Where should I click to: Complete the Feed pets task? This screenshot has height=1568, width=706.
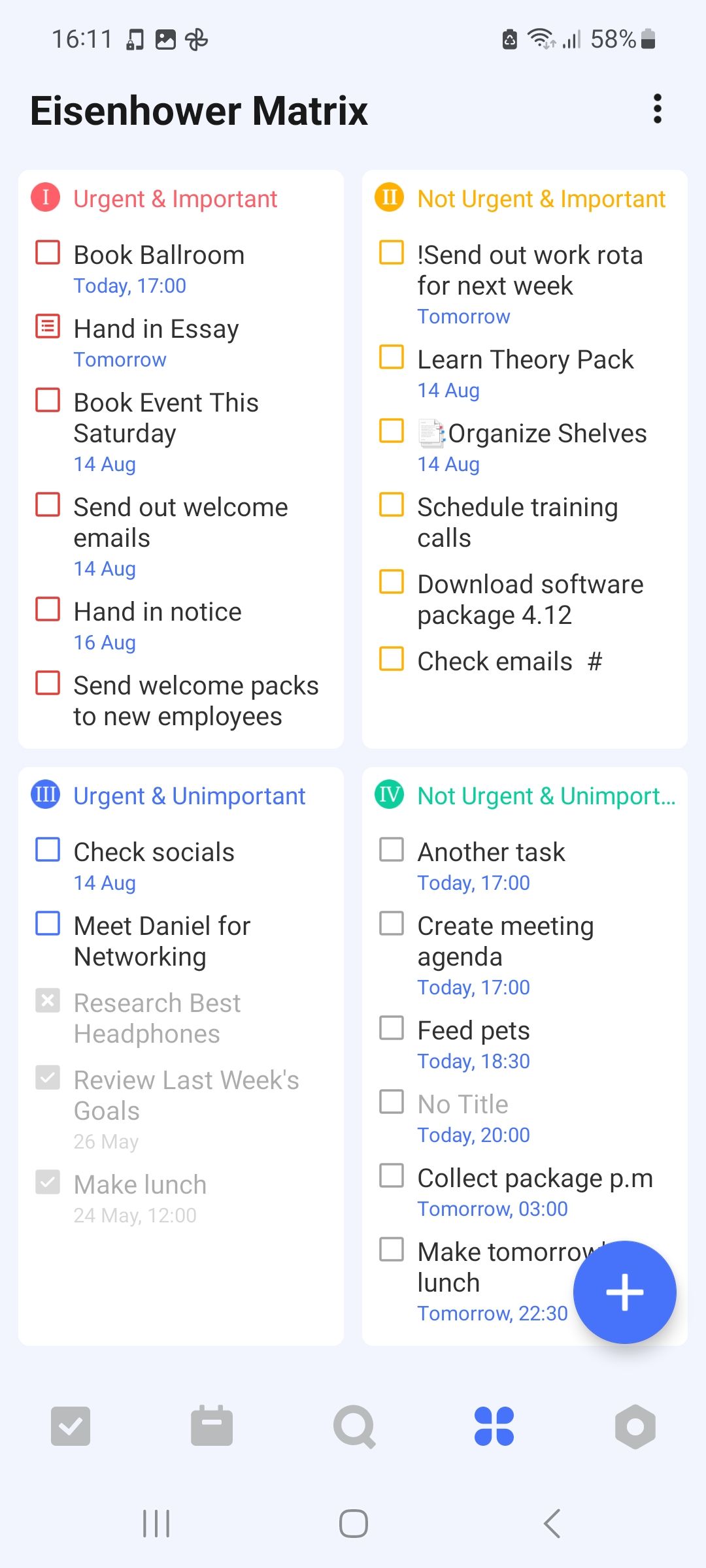tap(392, 1028)
